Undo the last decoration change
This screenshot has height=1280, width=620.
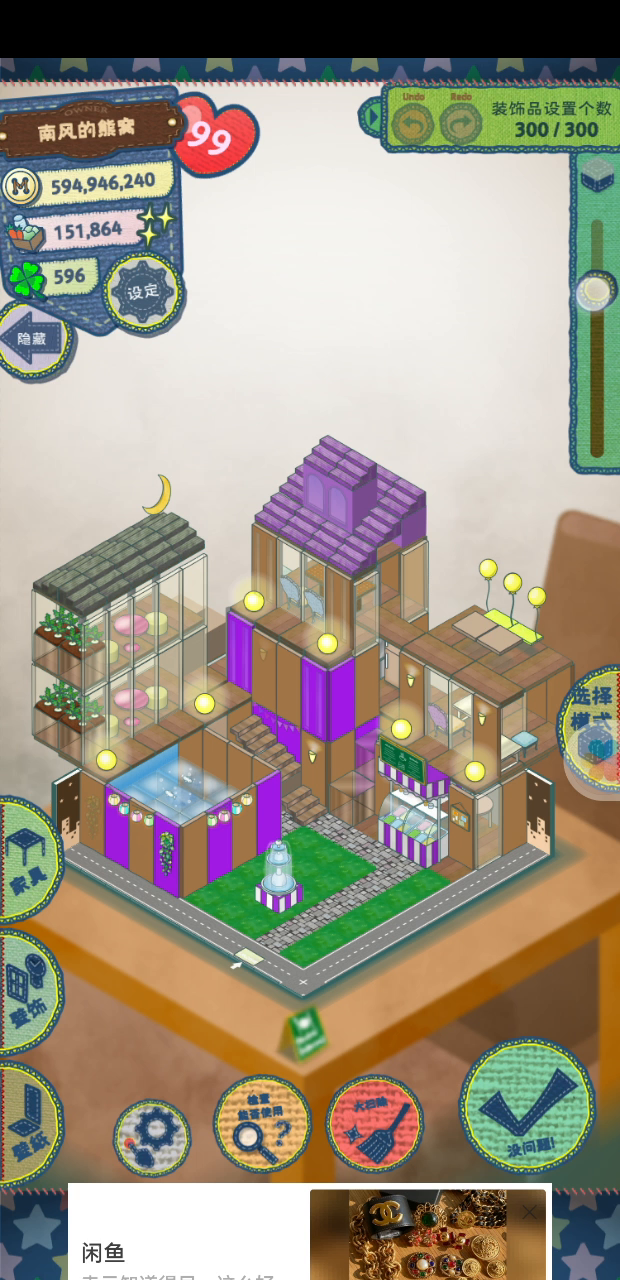(413, 125)
